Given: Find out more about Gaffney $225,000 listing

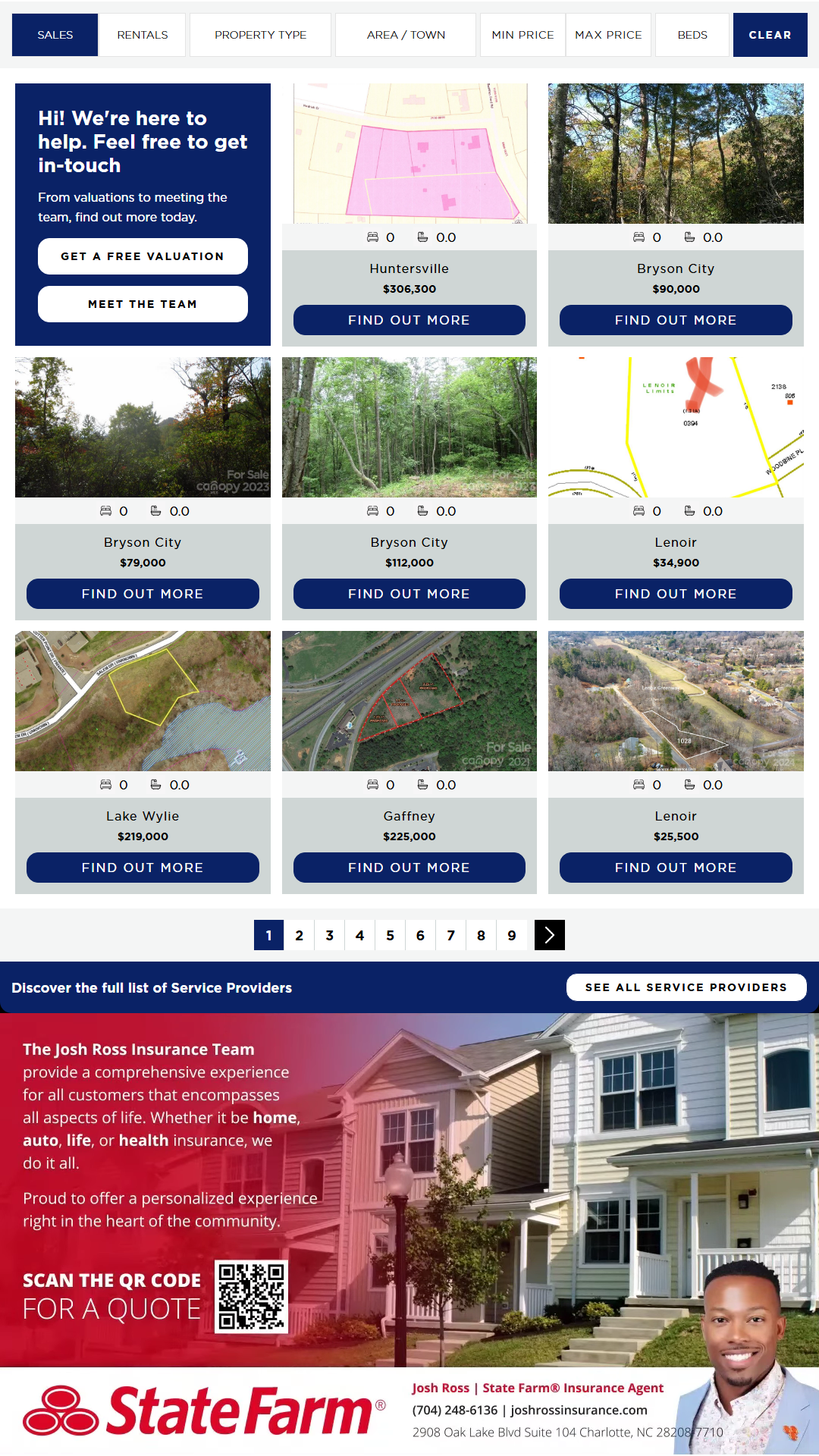Looking at the screenshot, I should point(409,868).
